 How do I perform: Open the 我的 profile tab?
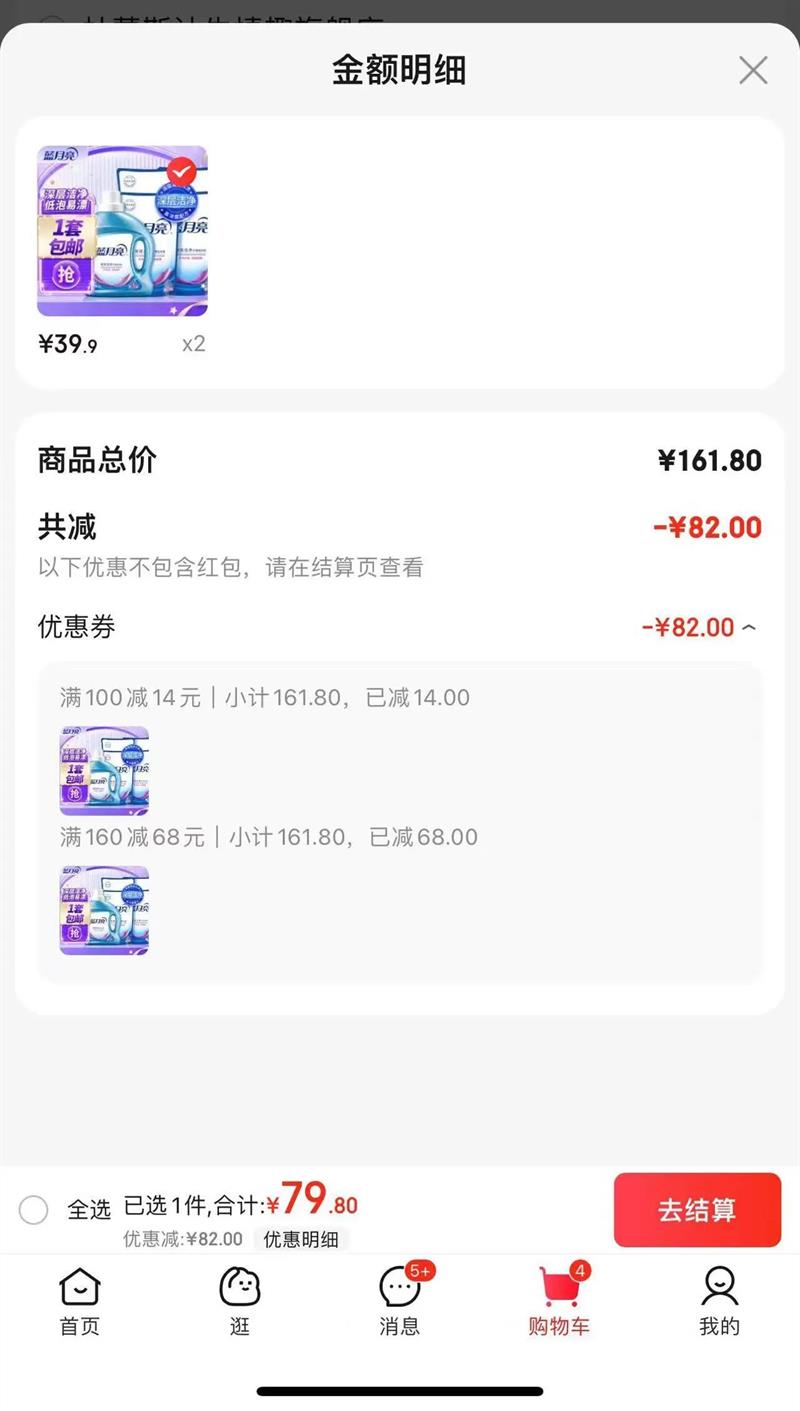(x=719, y=1300)
